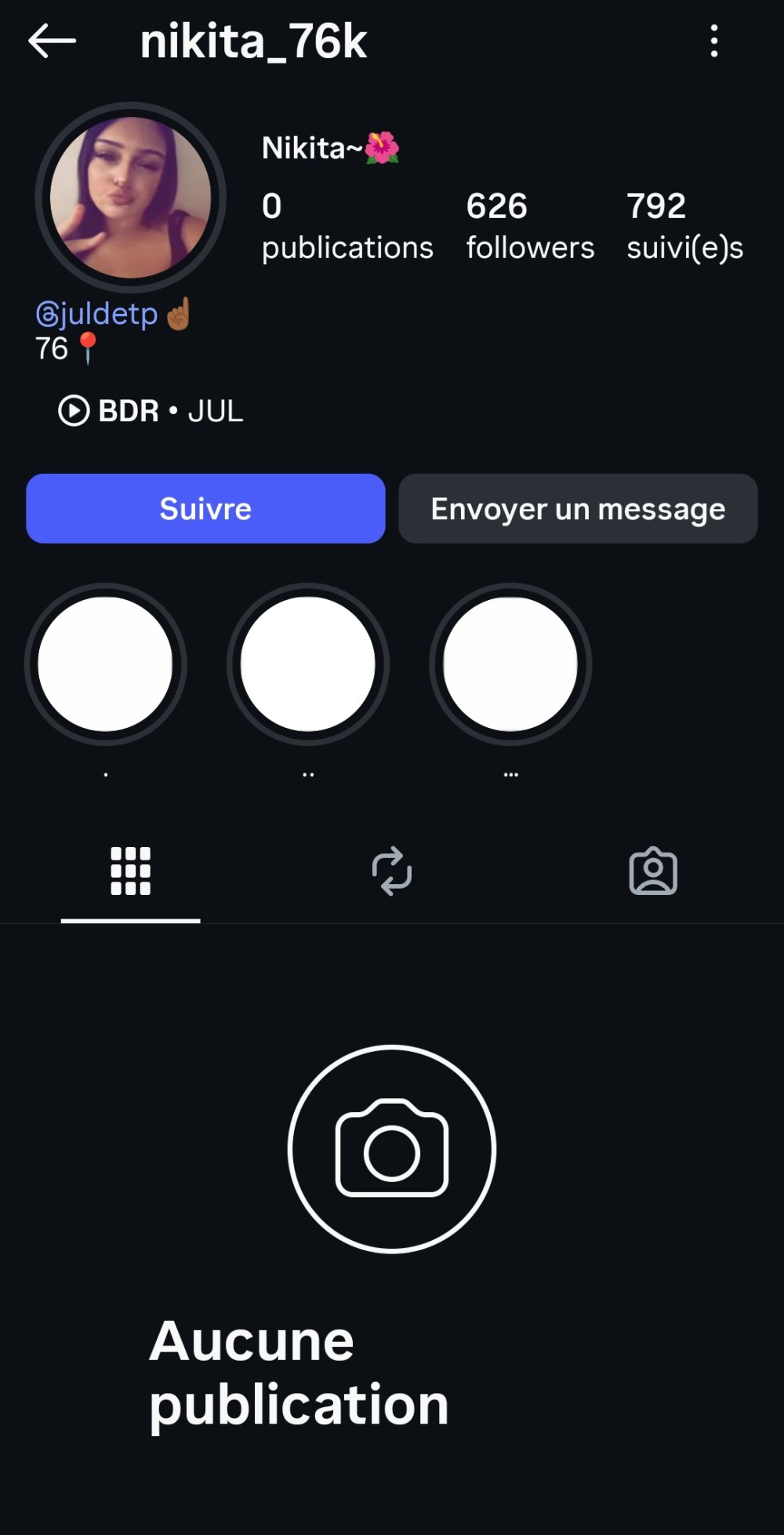Open the @juldetp Threads link
The width and height of the screenshot is (784, 1535).
pyautogui.click(x=97, y=314)
